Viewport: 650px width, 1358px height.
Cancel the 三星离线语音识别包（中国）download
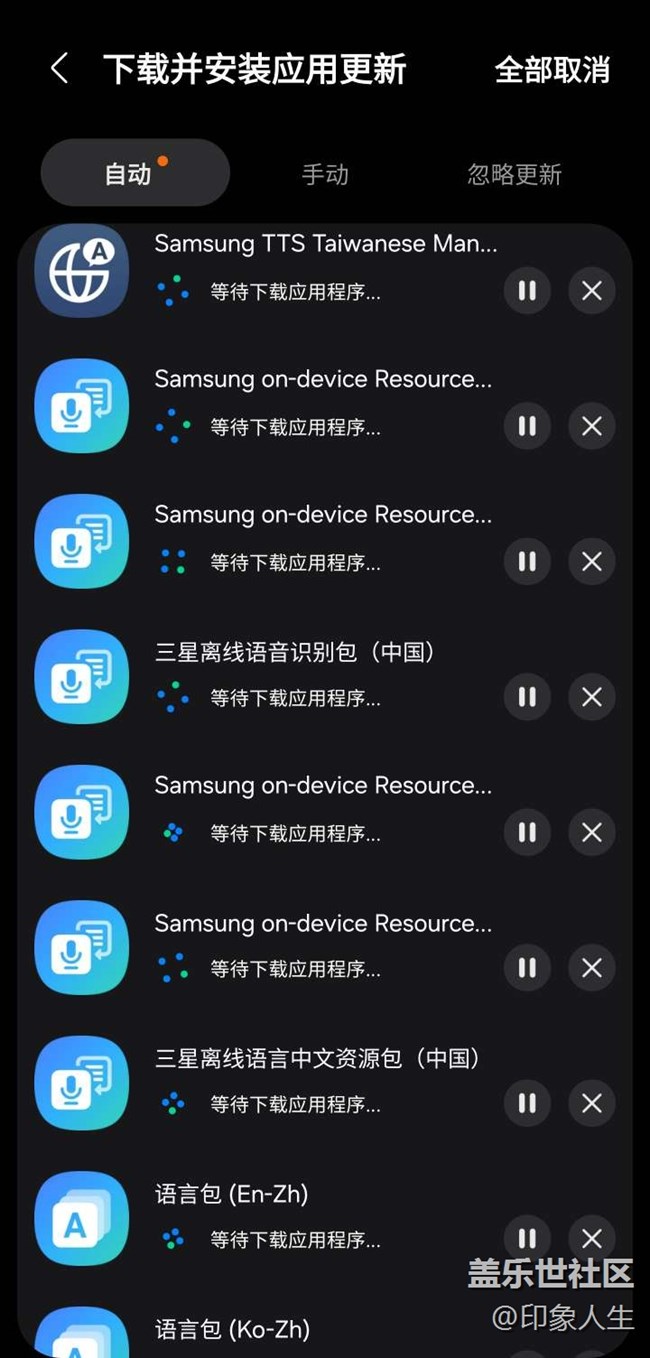(592, 697)
